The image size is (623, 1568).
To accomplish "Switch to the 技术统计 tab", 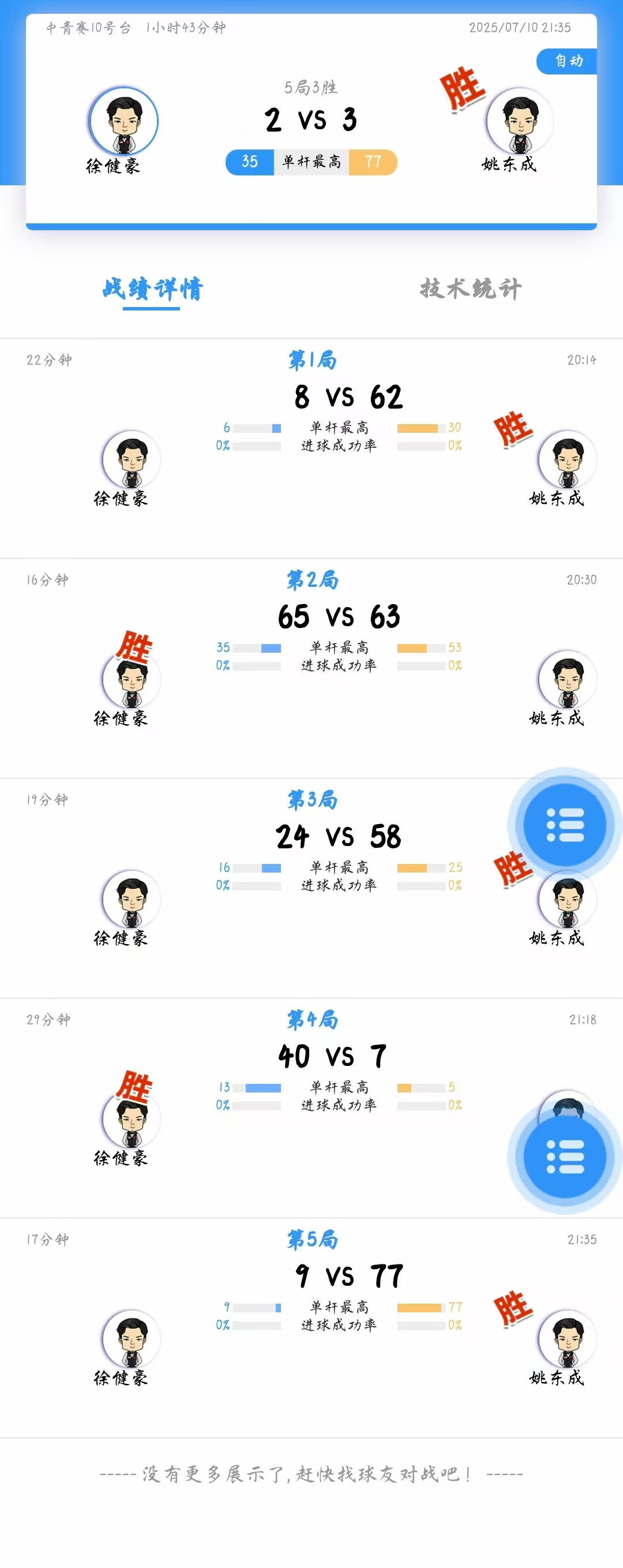I will tap(470, 289).
